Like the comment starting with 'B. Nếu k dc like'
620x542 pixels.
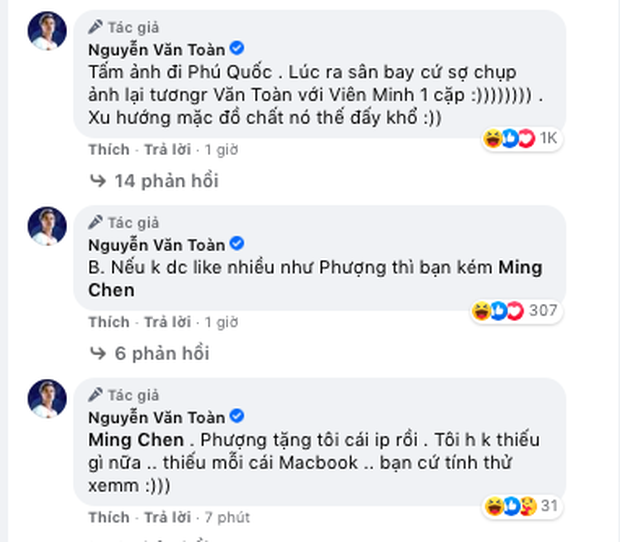pyautogui.click(x=108, y=322)
